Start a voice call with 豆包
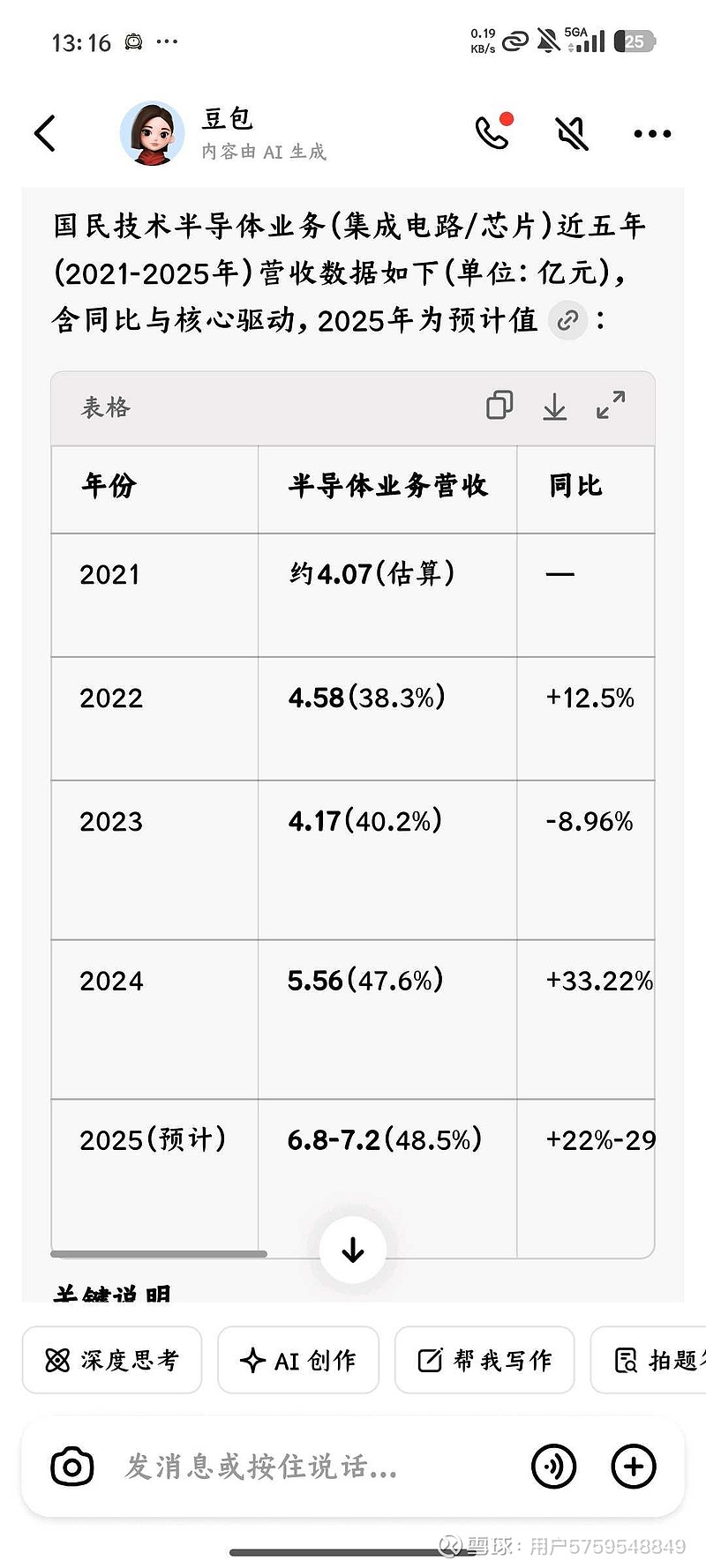Screen dimensions: 706x1568 (x=492, y=133)
